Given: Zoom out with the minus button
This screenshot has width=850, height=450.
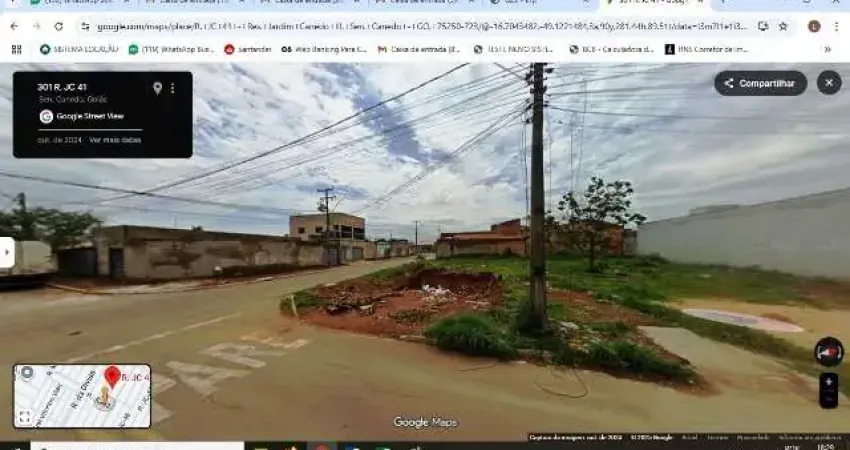Looking at the screenshot, I should point(828,399).
